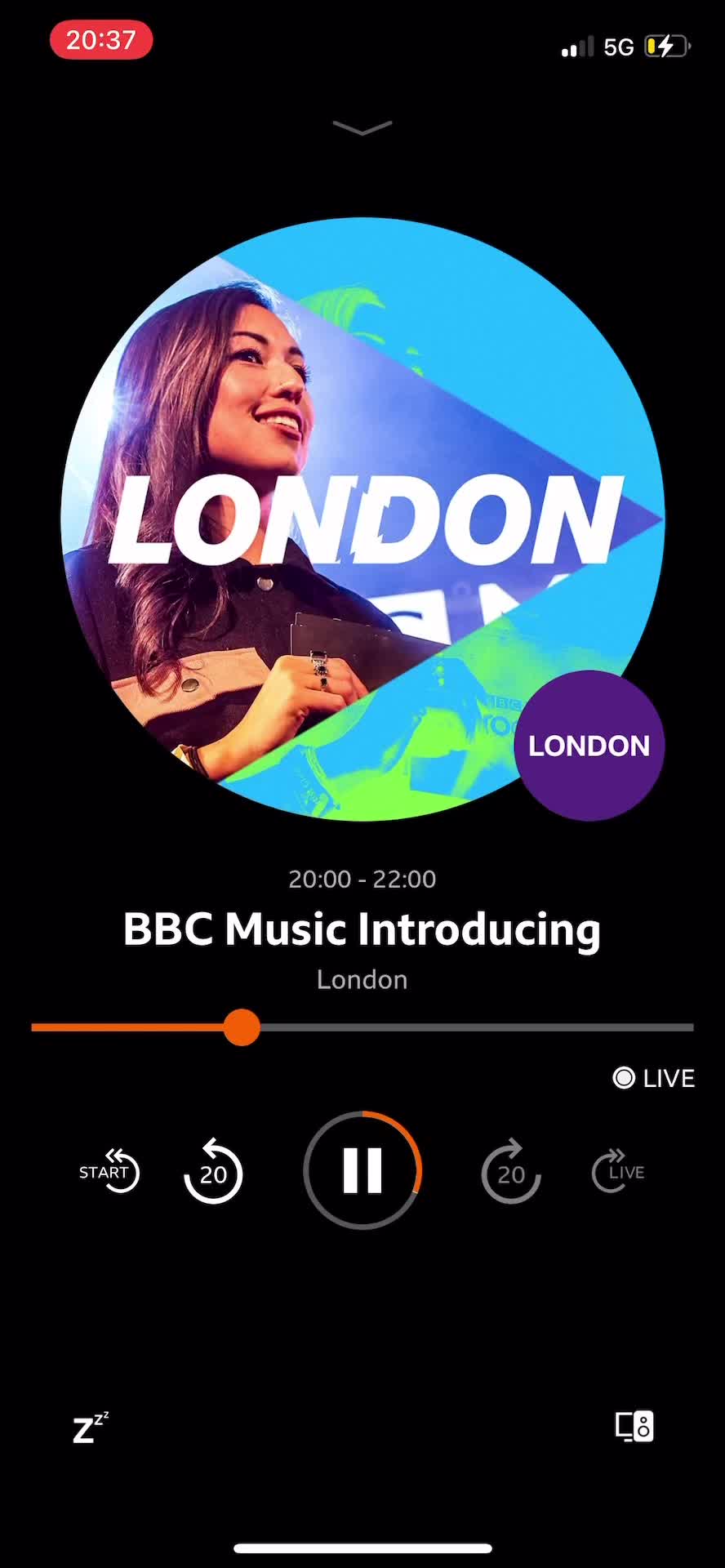Screen dimensions: 725x1568
Task: Rewind 20 seconds
Action: click(x=213, y=1172)
